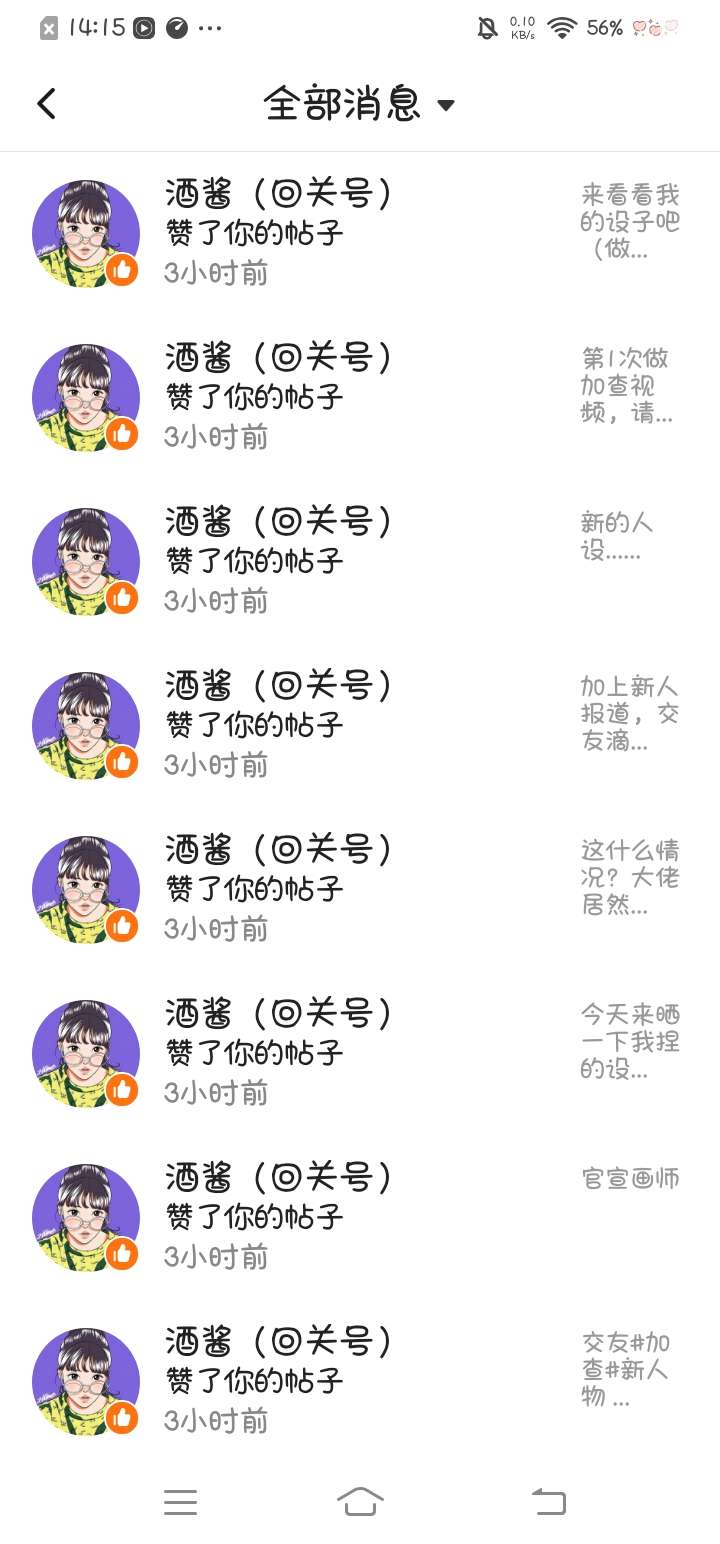This screenshot has width=720, height=1544.
Task: Tap the system home button
Action: [360, 1501]
